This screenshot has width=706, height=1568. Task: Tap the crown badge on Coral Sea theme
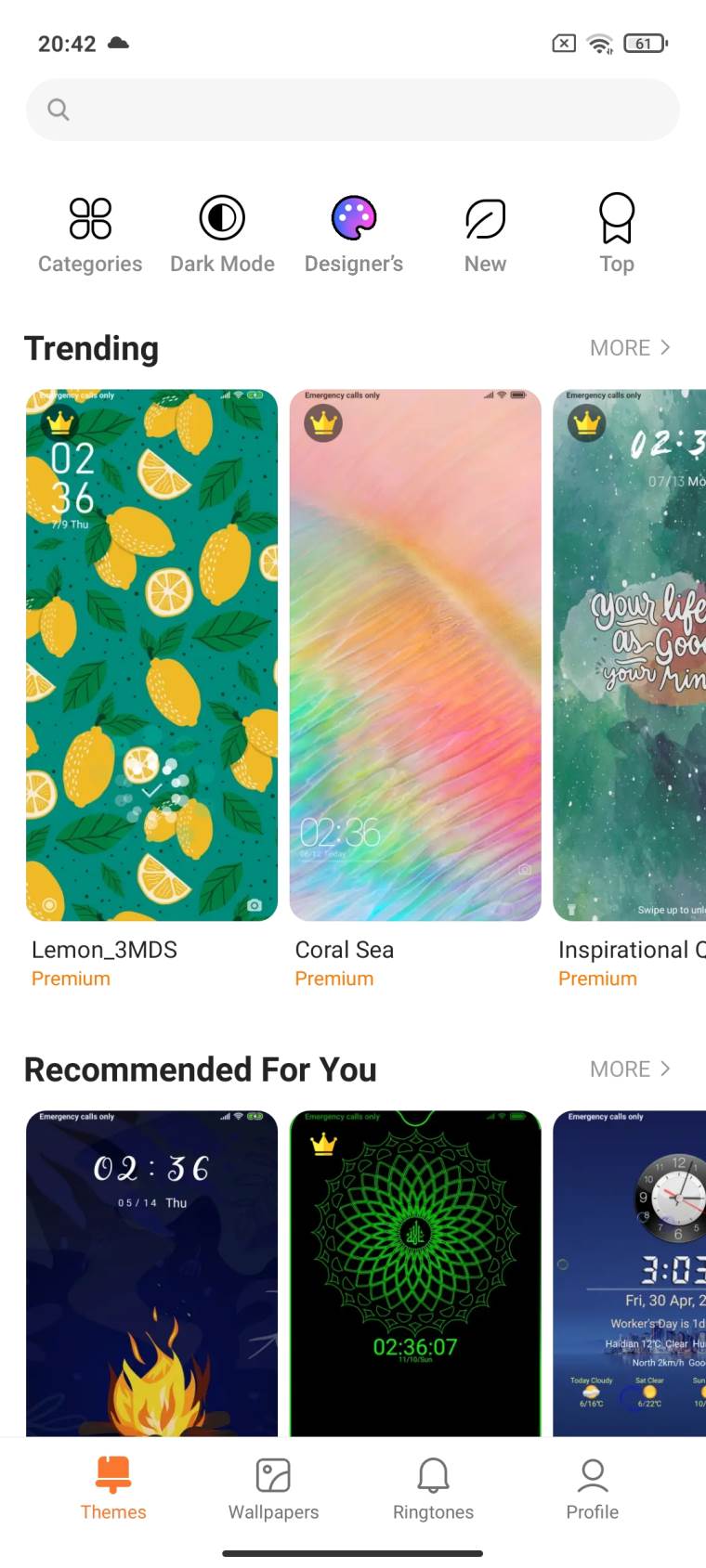coord(322,423)
